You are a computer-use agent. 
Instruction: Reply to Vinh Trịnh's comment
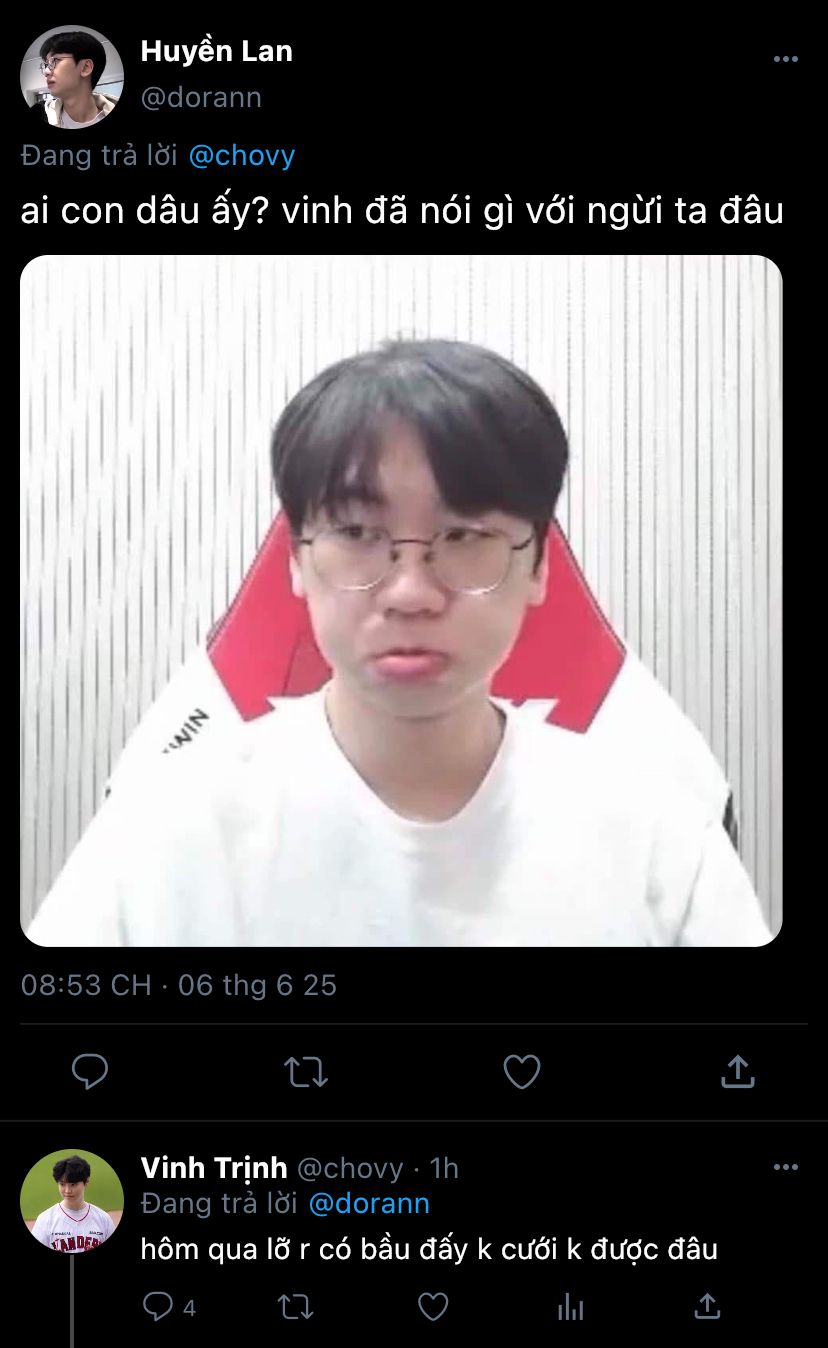[159, 1306]
